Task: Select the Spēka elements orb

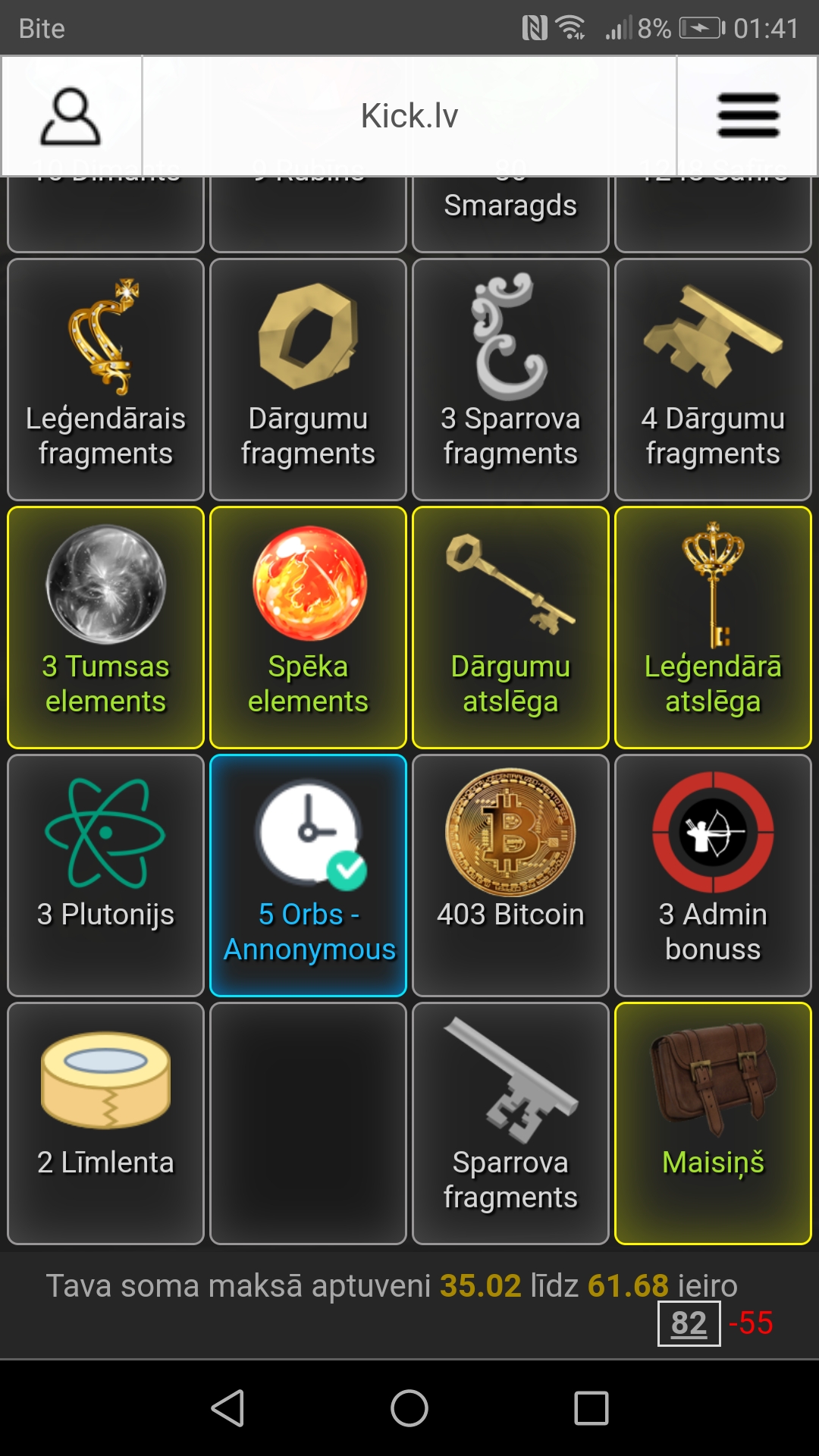Action: point(308,627)
